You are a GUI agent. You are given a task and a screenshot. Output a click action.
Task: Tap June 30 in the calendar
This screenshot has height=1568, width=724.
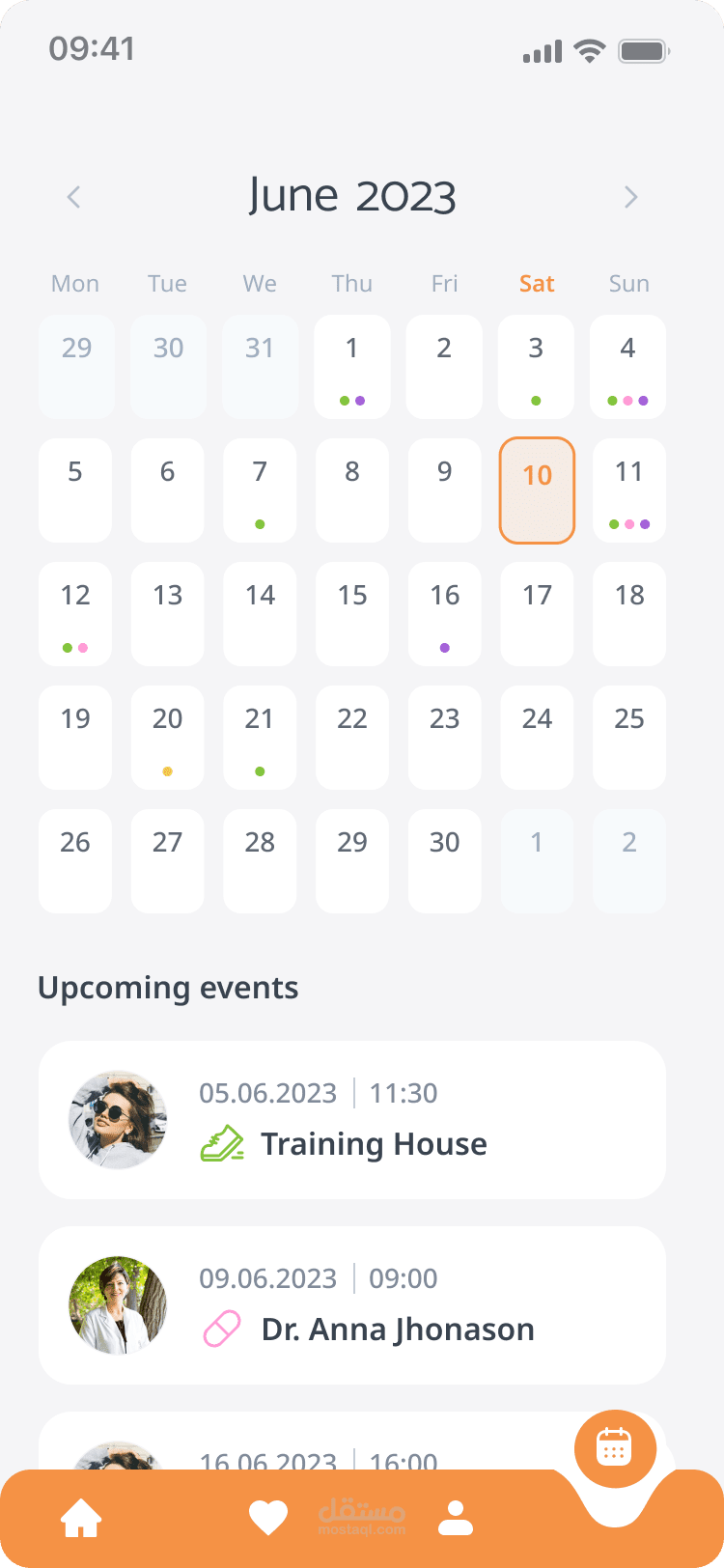tap(445, 861)
